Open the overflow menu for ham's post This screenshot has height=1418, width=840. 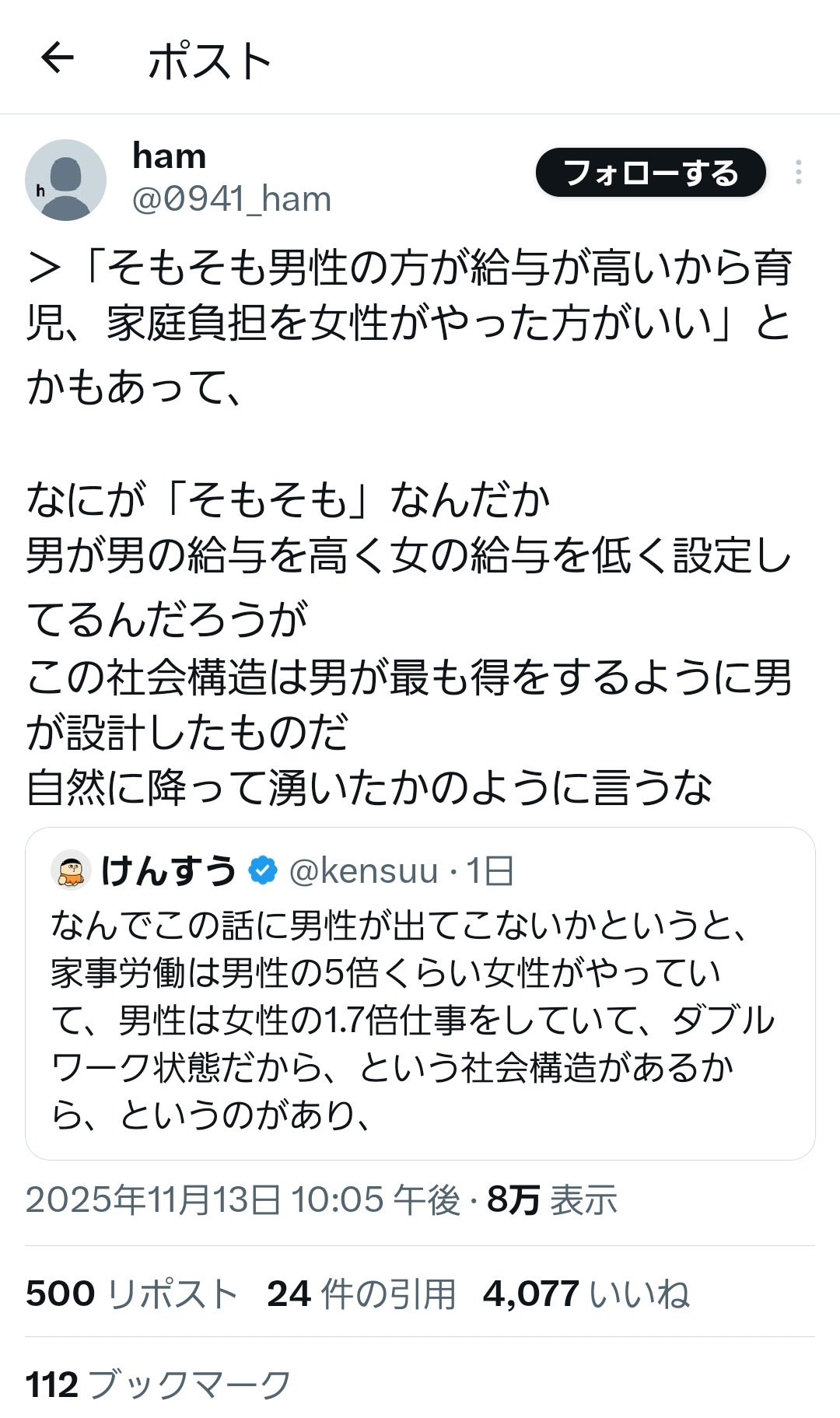pos(798,173)
